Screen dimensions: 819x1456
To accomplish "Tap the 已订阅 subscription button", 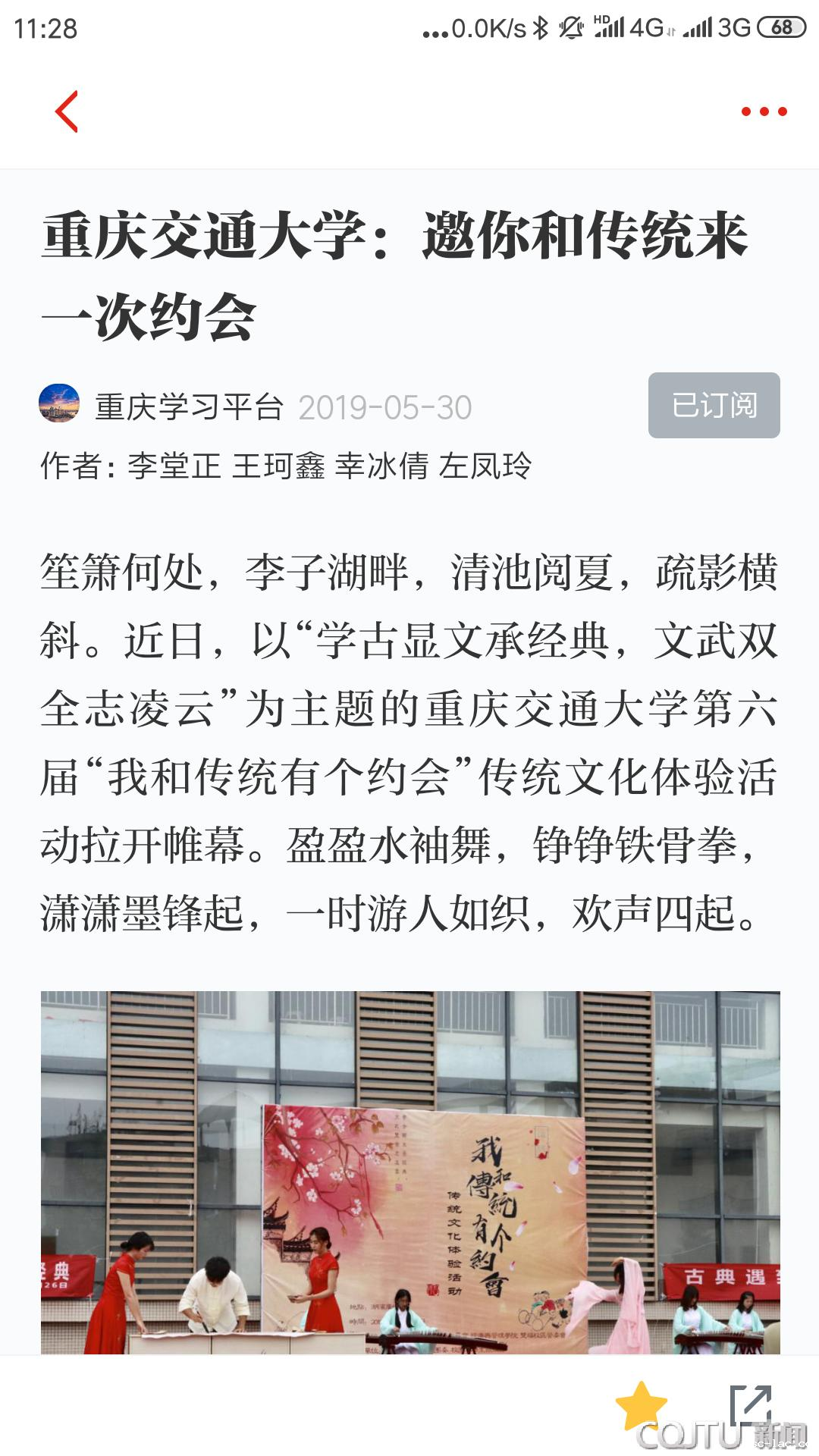I will [714, 405].
